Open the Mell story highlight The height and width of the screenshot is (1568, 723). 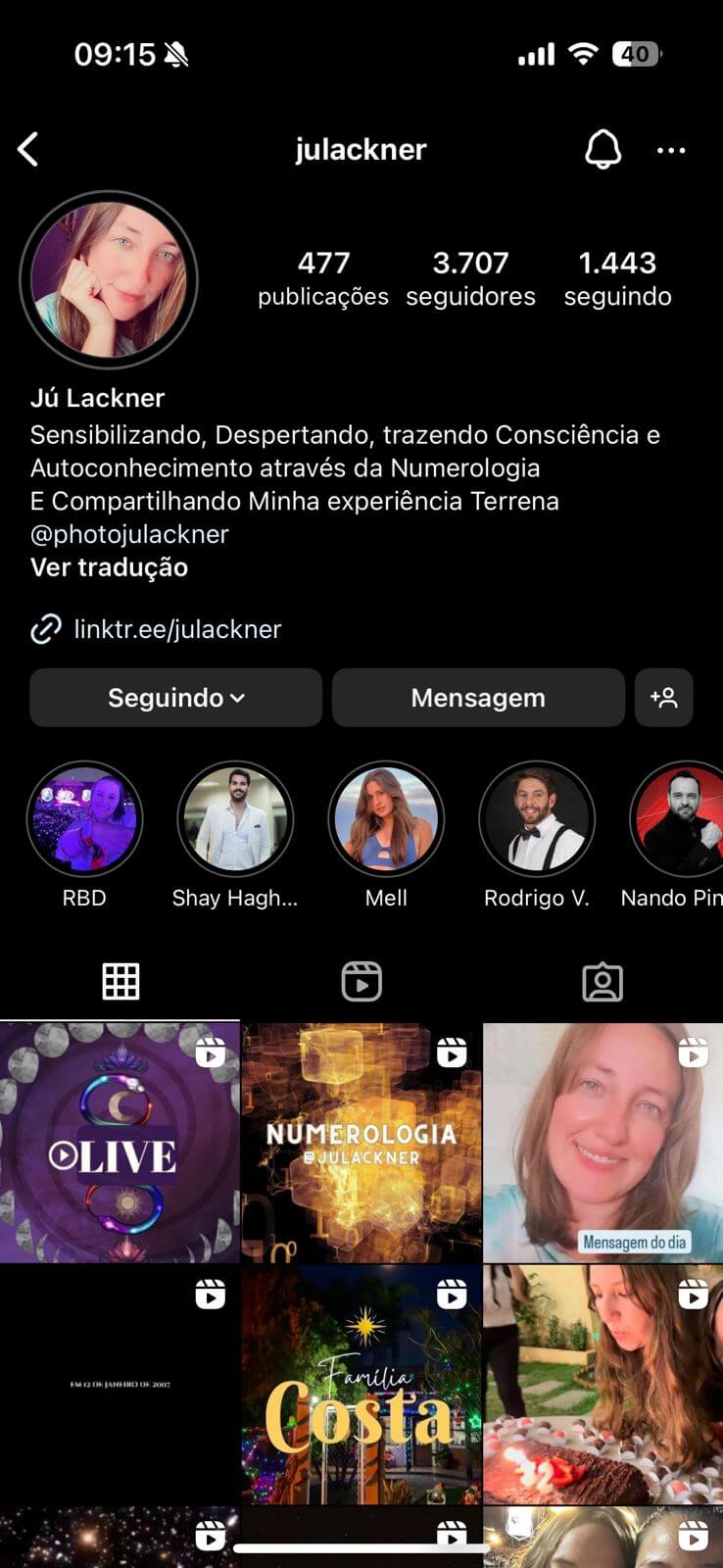(x=386, y=819)
